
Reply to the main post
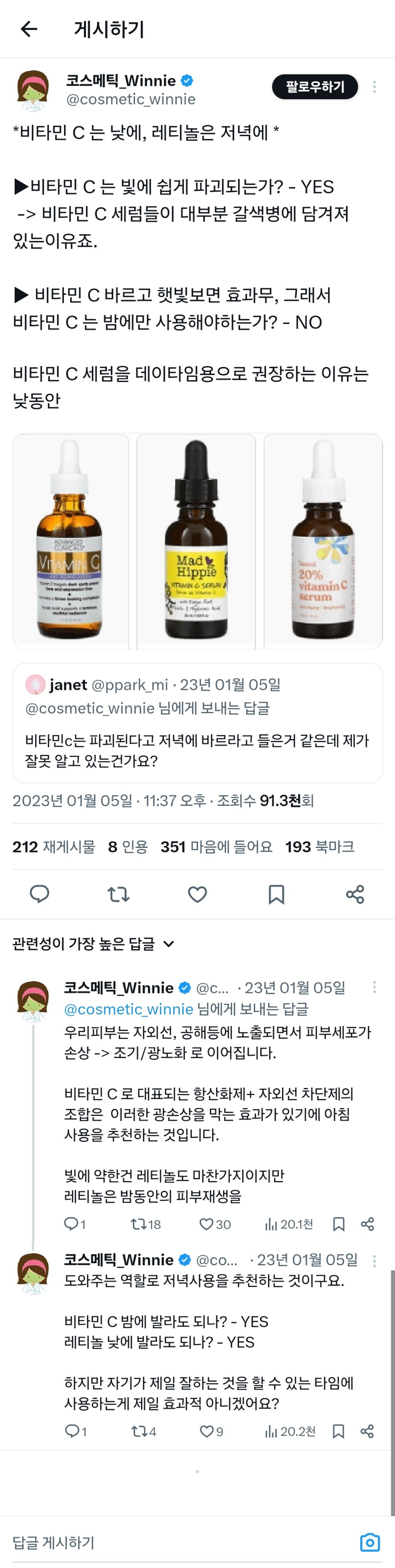tap(39, 893)
